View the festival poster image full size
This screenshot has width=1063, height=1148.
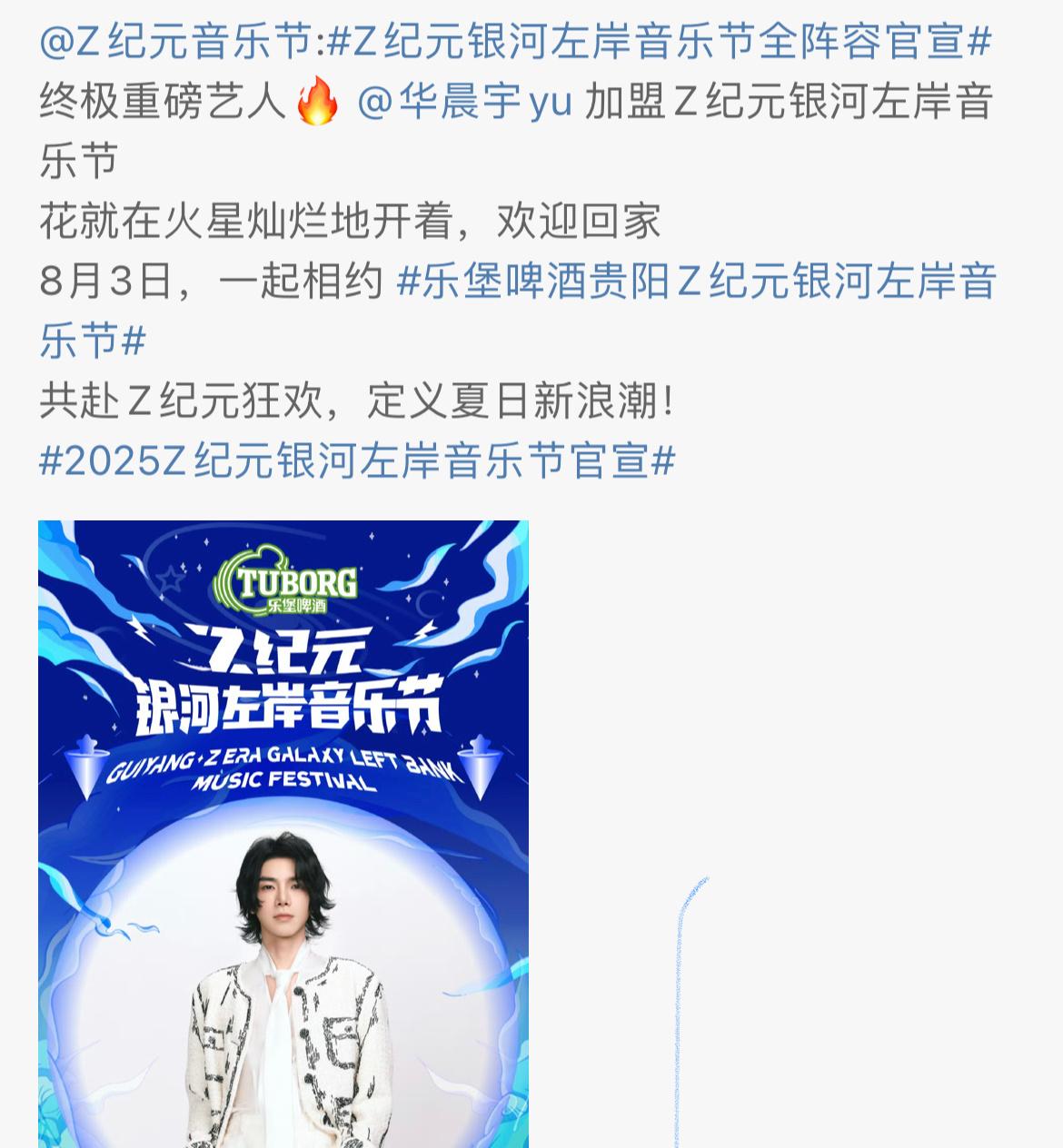(x=283, y=834)
